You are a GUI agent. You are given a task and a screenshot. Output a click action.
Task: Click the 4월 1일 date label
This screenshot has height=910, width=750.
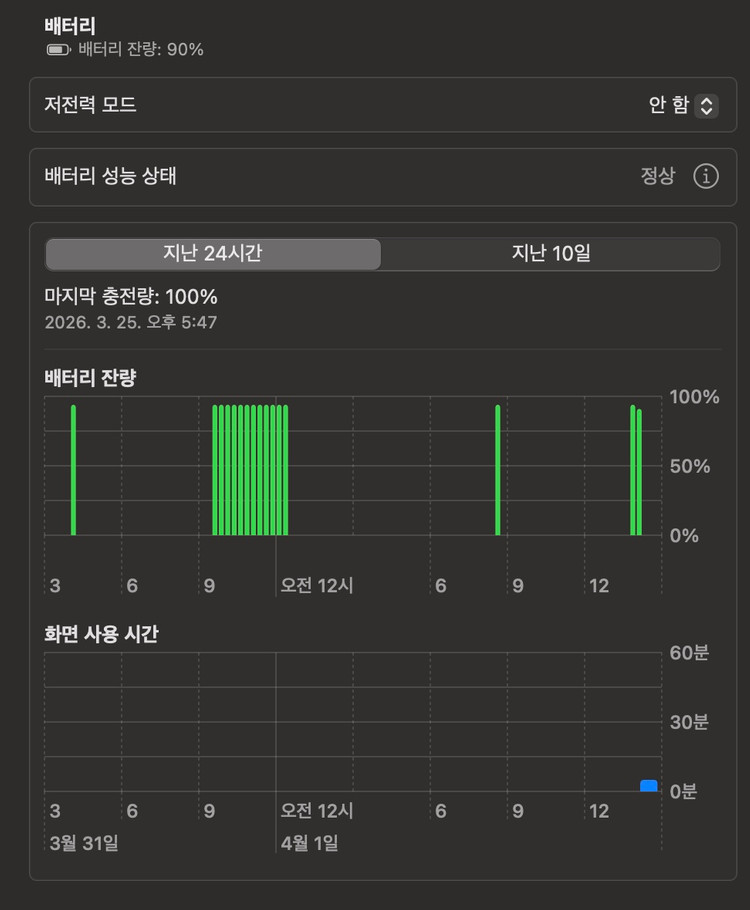(312, 843)
